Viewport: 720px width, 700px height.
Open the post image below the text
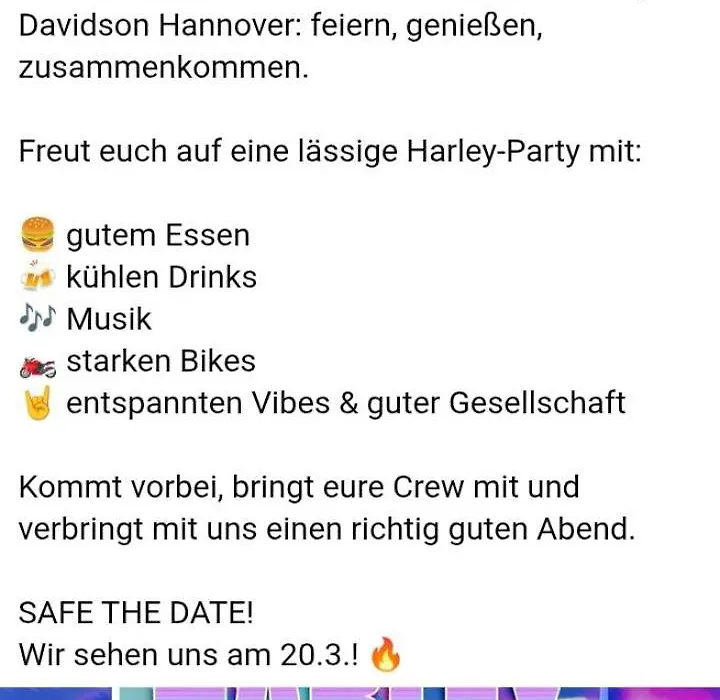click(360, 692)
